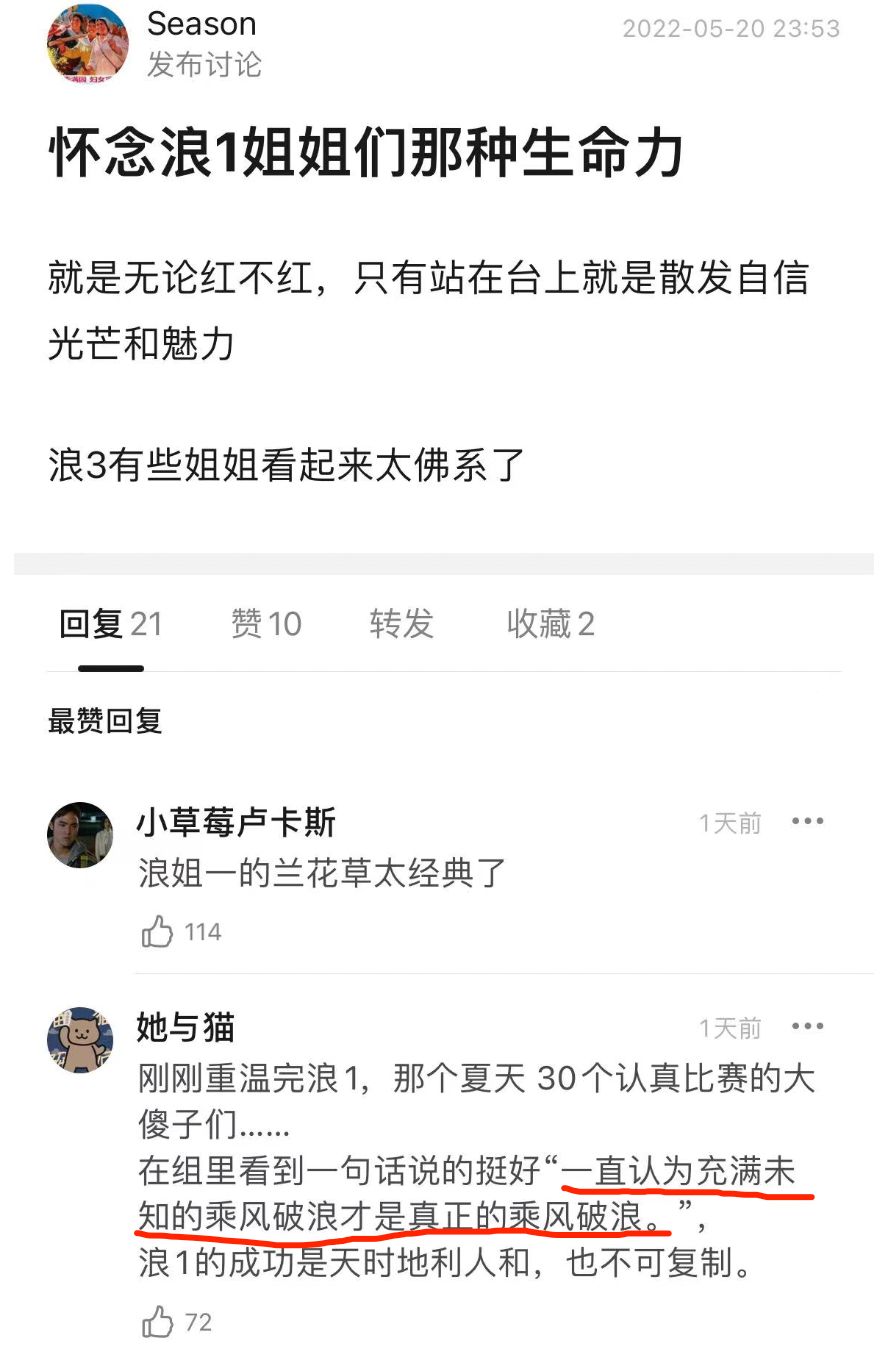Like 她与猫's reply
The image size is (886, 1348).
tap(159, 1322)
